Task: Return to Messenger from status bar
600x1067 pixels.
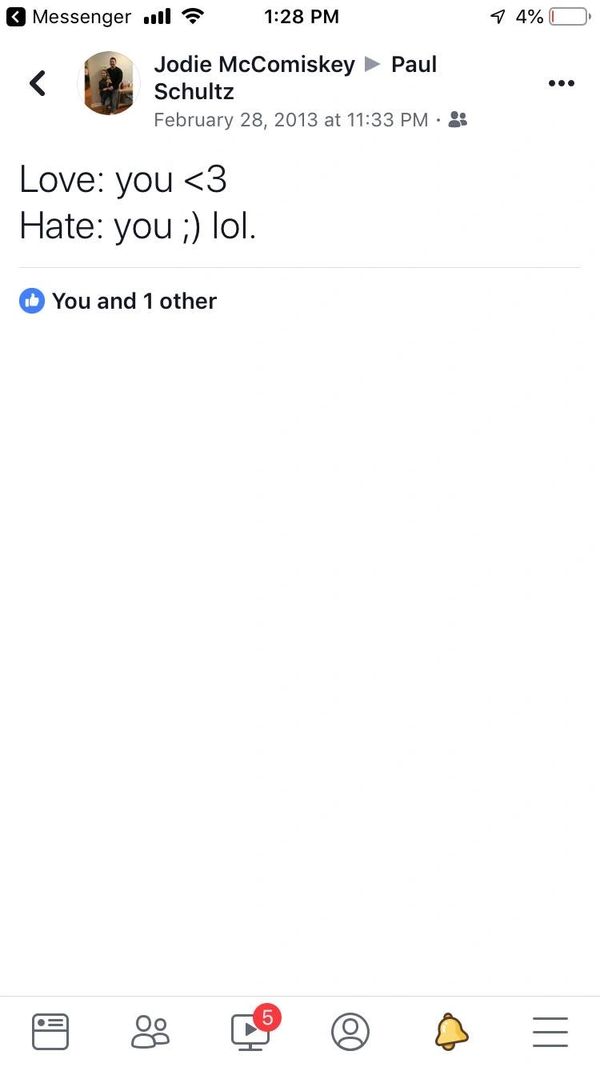Action: (70, 17)
